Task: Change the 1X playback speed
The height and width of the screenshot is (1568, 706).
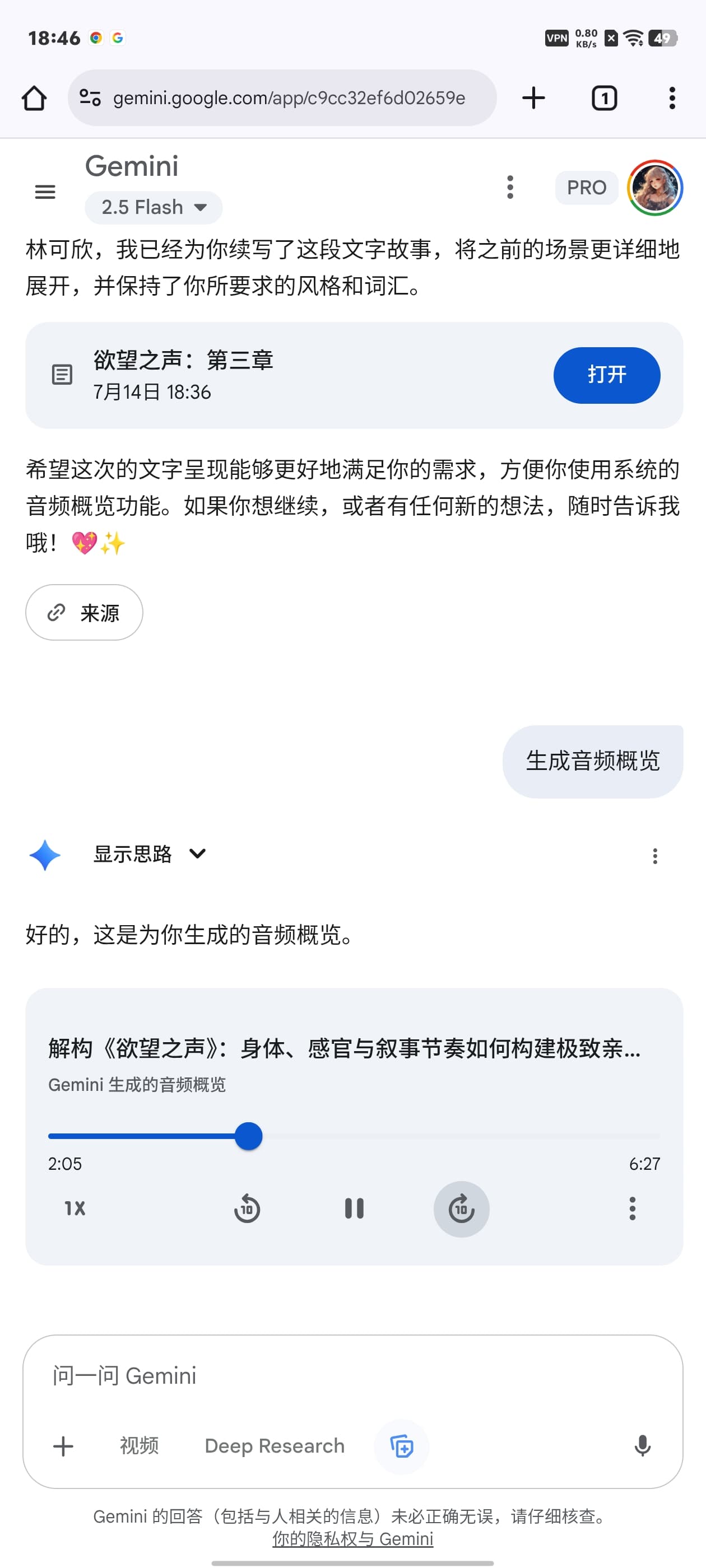Action: (75, 1208)
